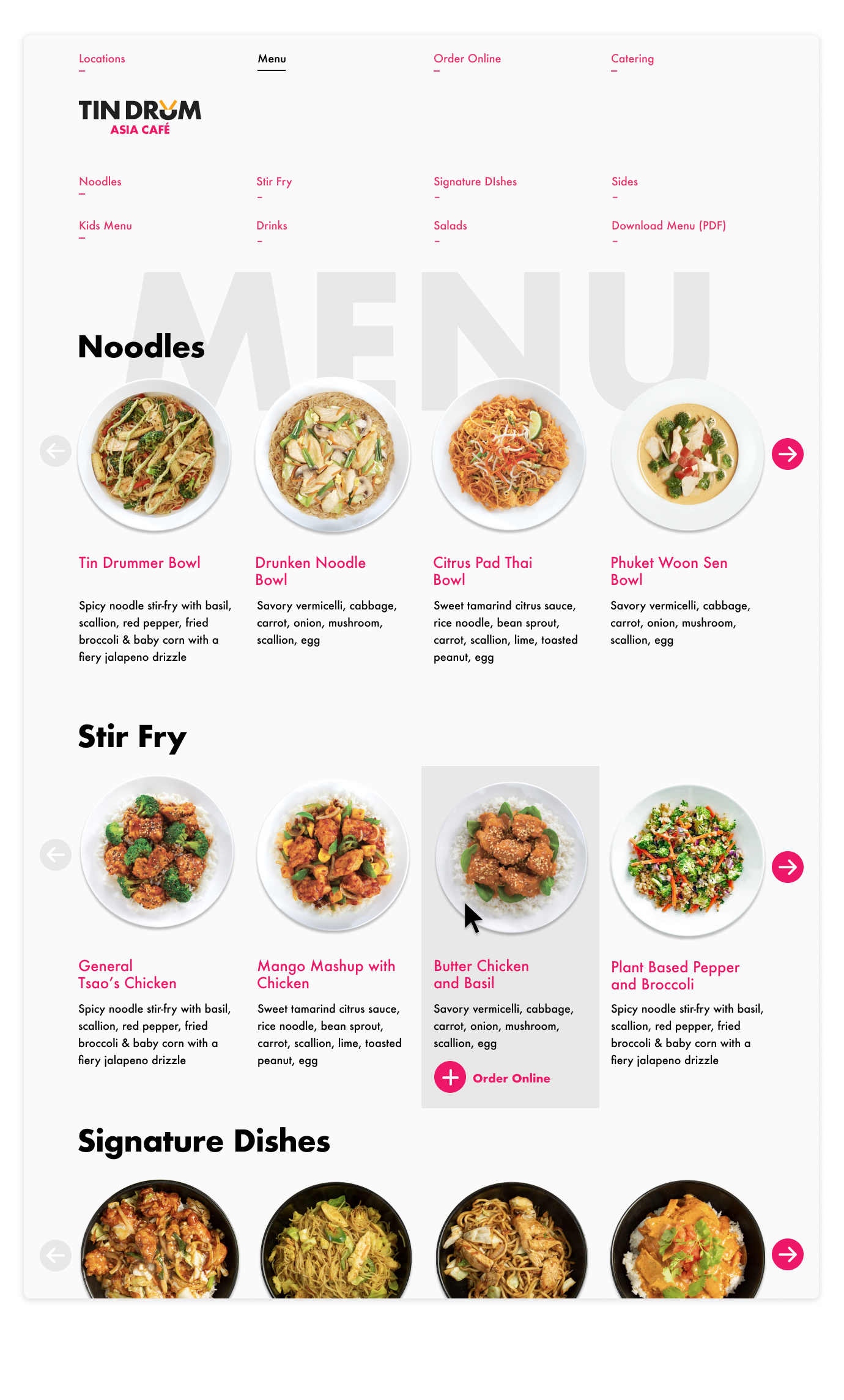Show next Noodles items with the right arrow
Image resolution: width=844 pixels, height=1400 pixels.
(x=787, y=454)
